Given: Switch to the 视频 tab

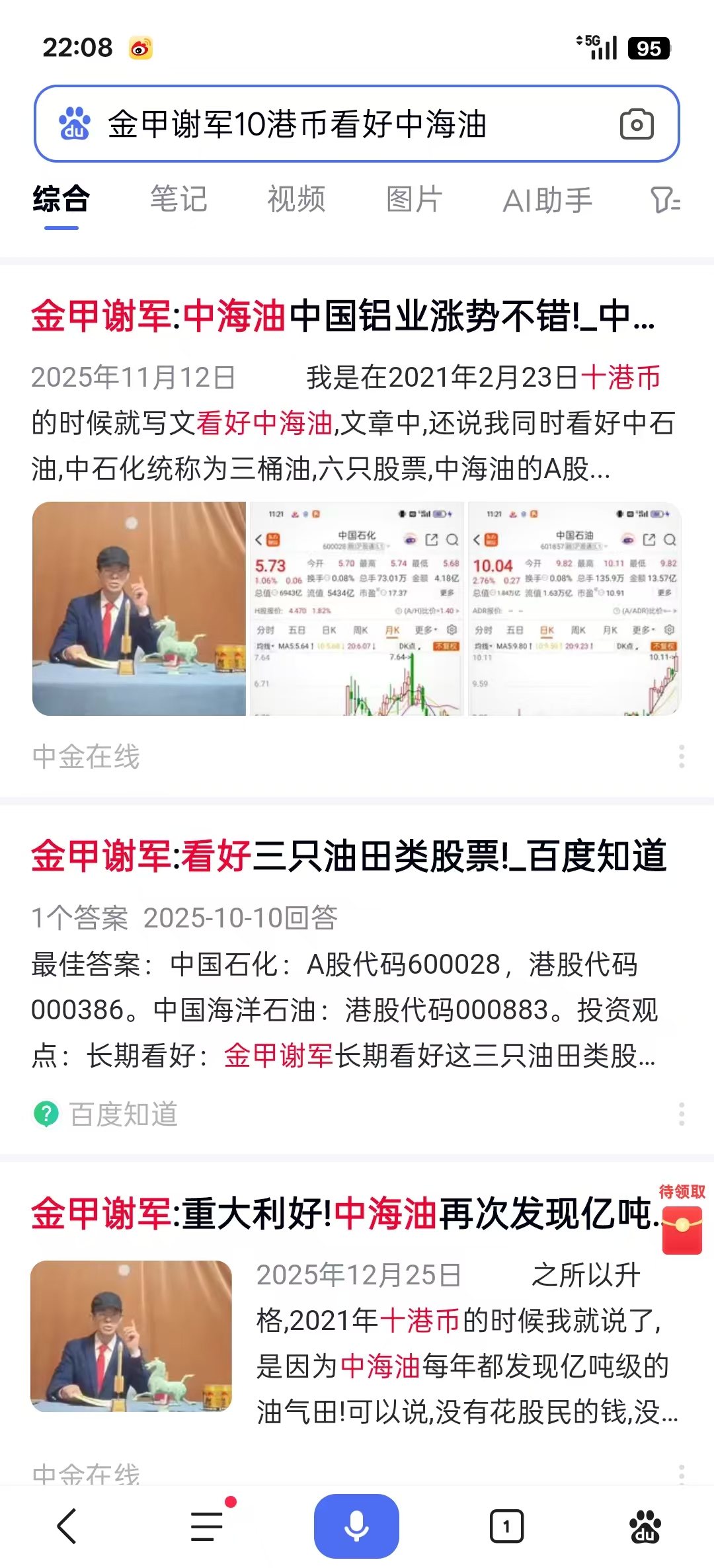Looking at the screenshot, I should click(296, 200).
